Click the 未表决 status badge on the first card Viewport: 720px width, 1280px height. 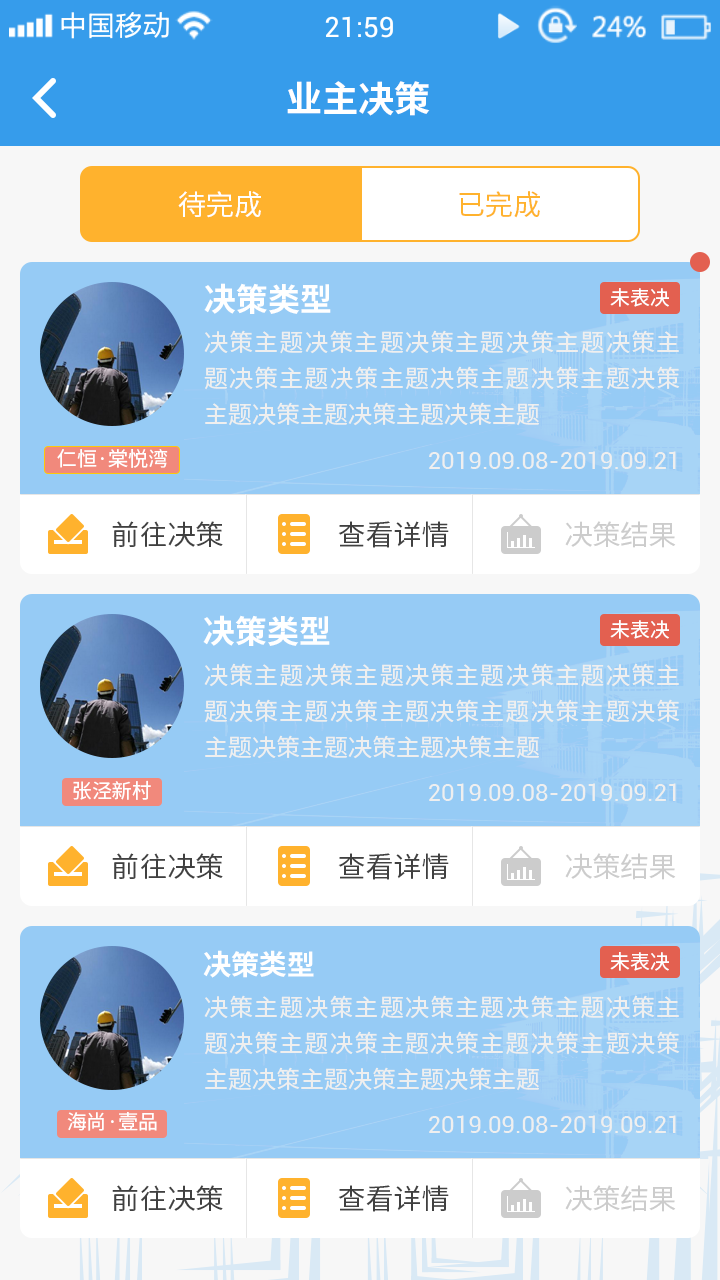click(x=639, y=297)
